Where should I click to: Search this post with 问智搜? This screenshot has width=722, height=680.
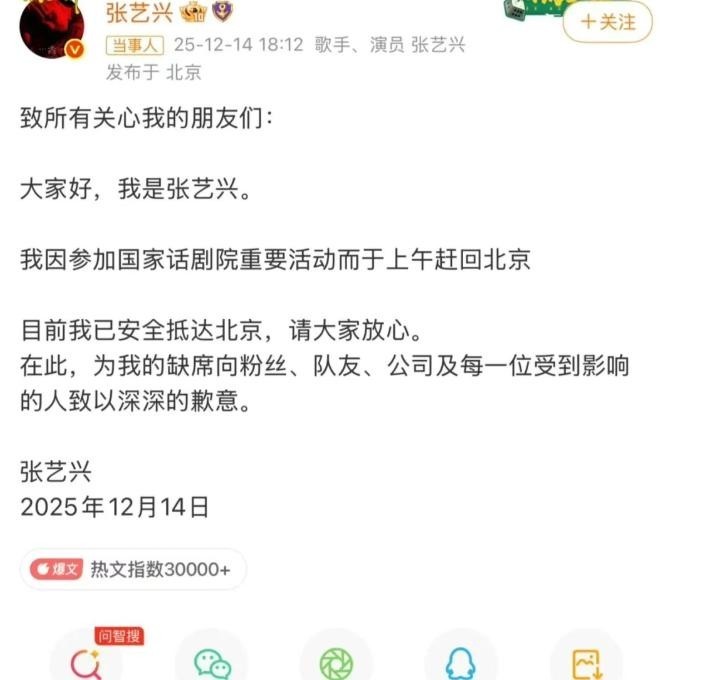click(x=86, y=660)
